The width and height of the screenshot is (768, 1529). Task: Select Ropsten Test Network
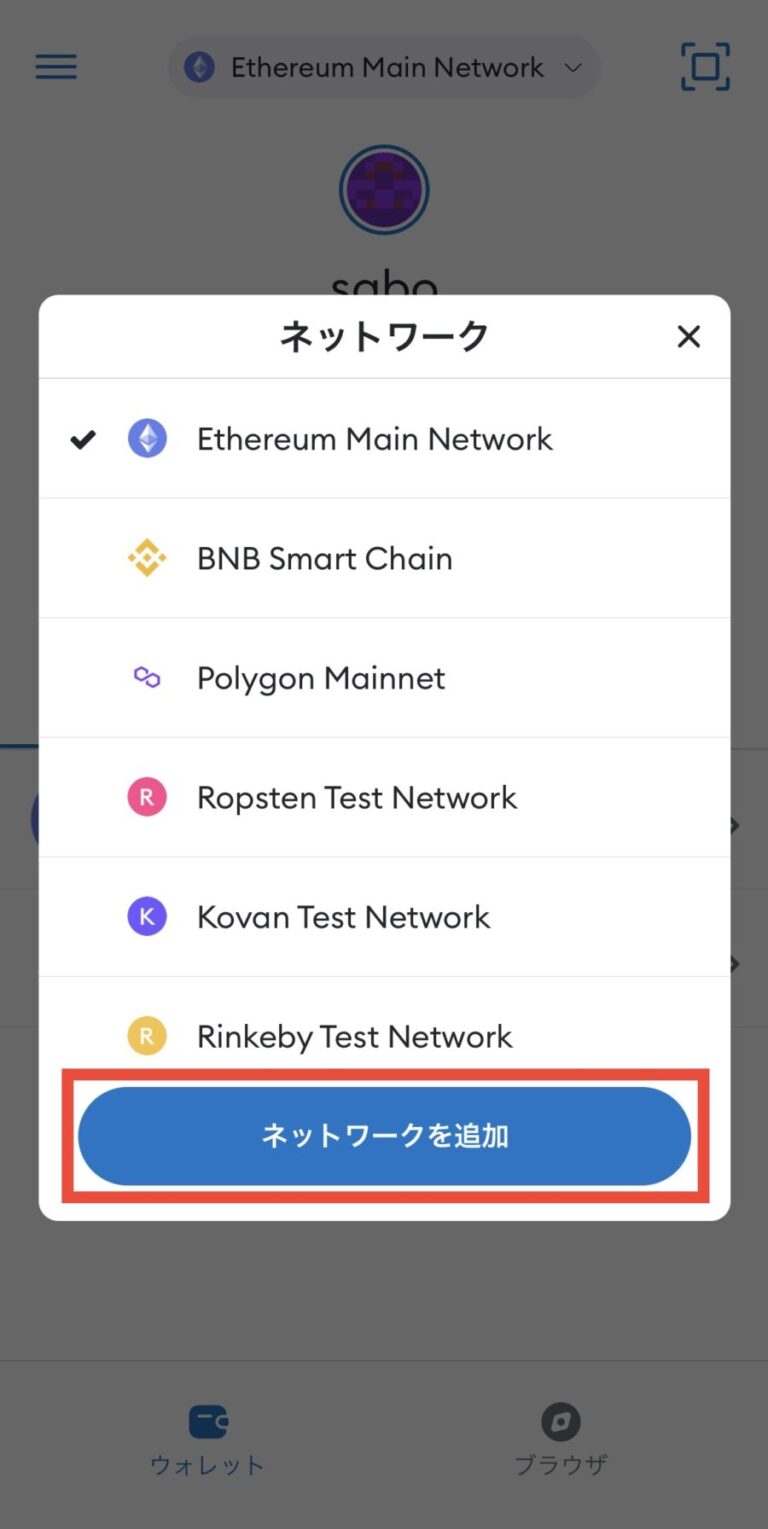[384, 797]
